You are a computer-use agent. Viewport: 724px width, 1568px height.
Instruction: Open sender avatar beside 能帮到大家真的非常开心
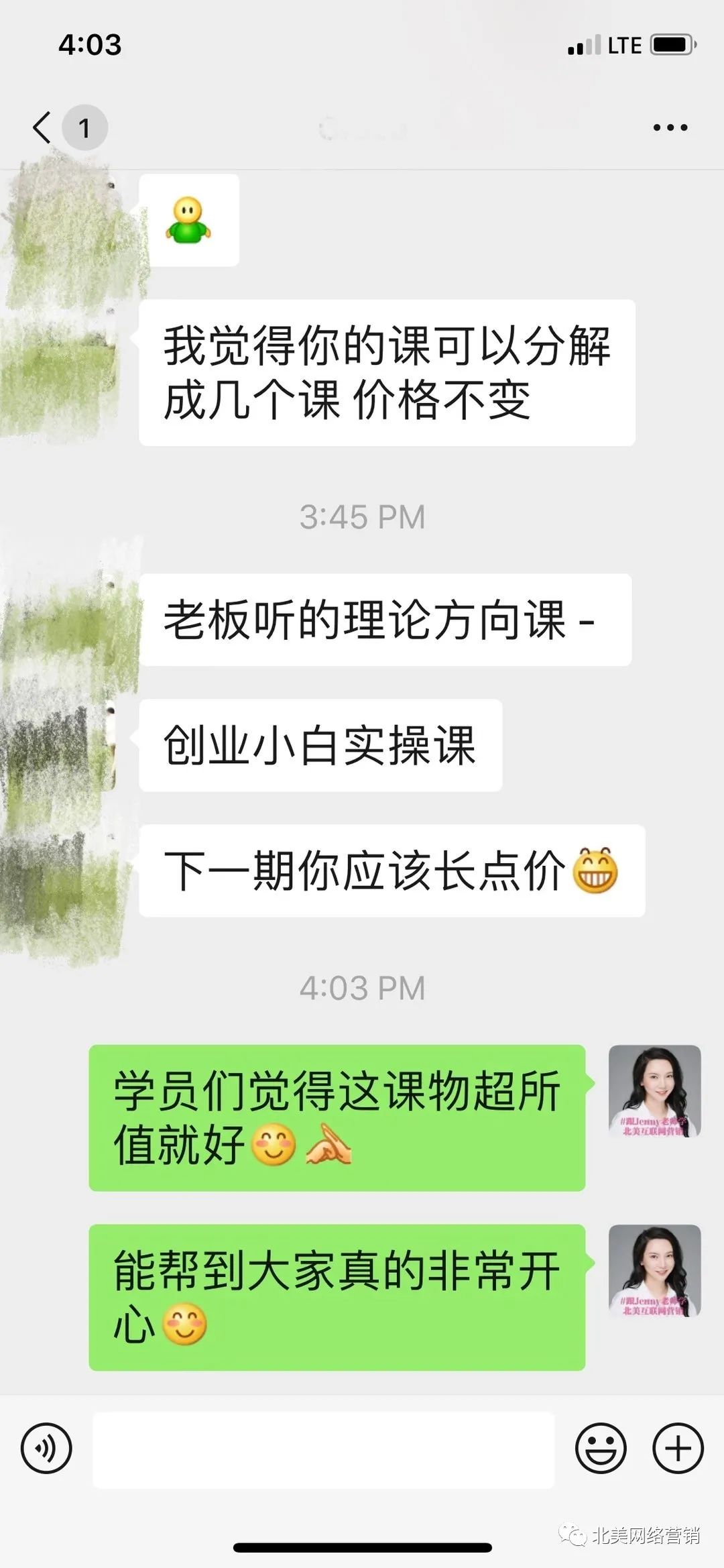[654, 1270]
